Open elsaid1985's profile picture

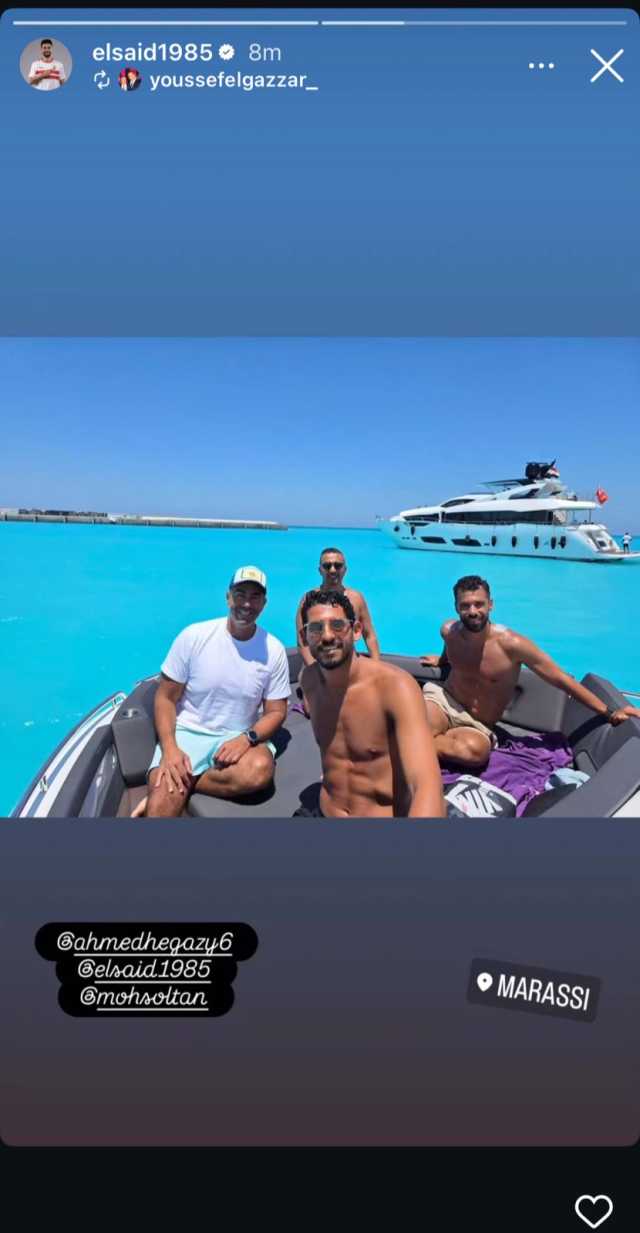coord(46,64)
